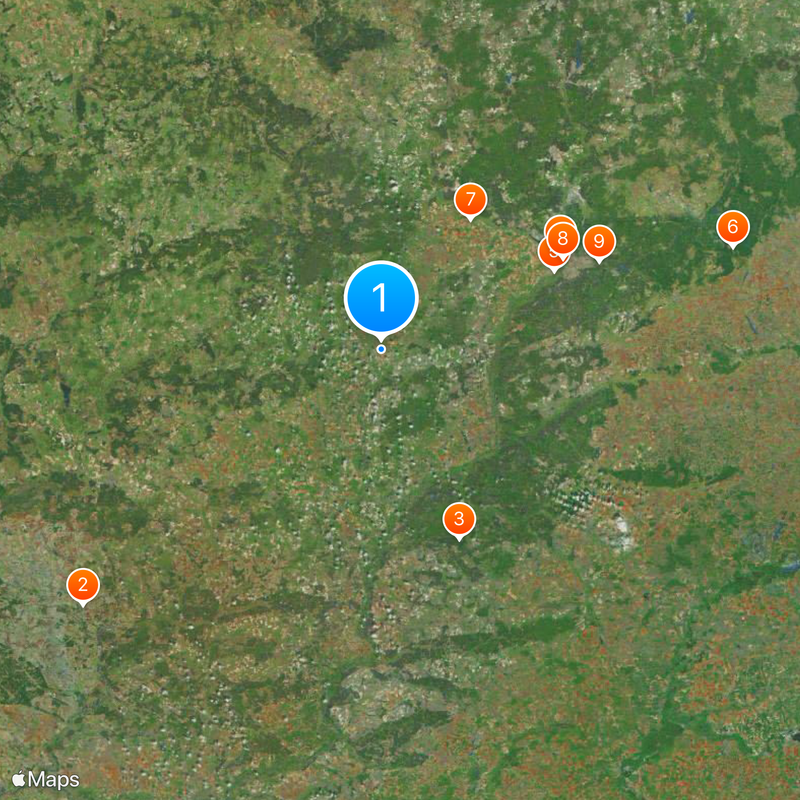The height and width of the screenshot is (800, 800).
Task: Select the large blue pin numbered 1
Action: (380, 297)
